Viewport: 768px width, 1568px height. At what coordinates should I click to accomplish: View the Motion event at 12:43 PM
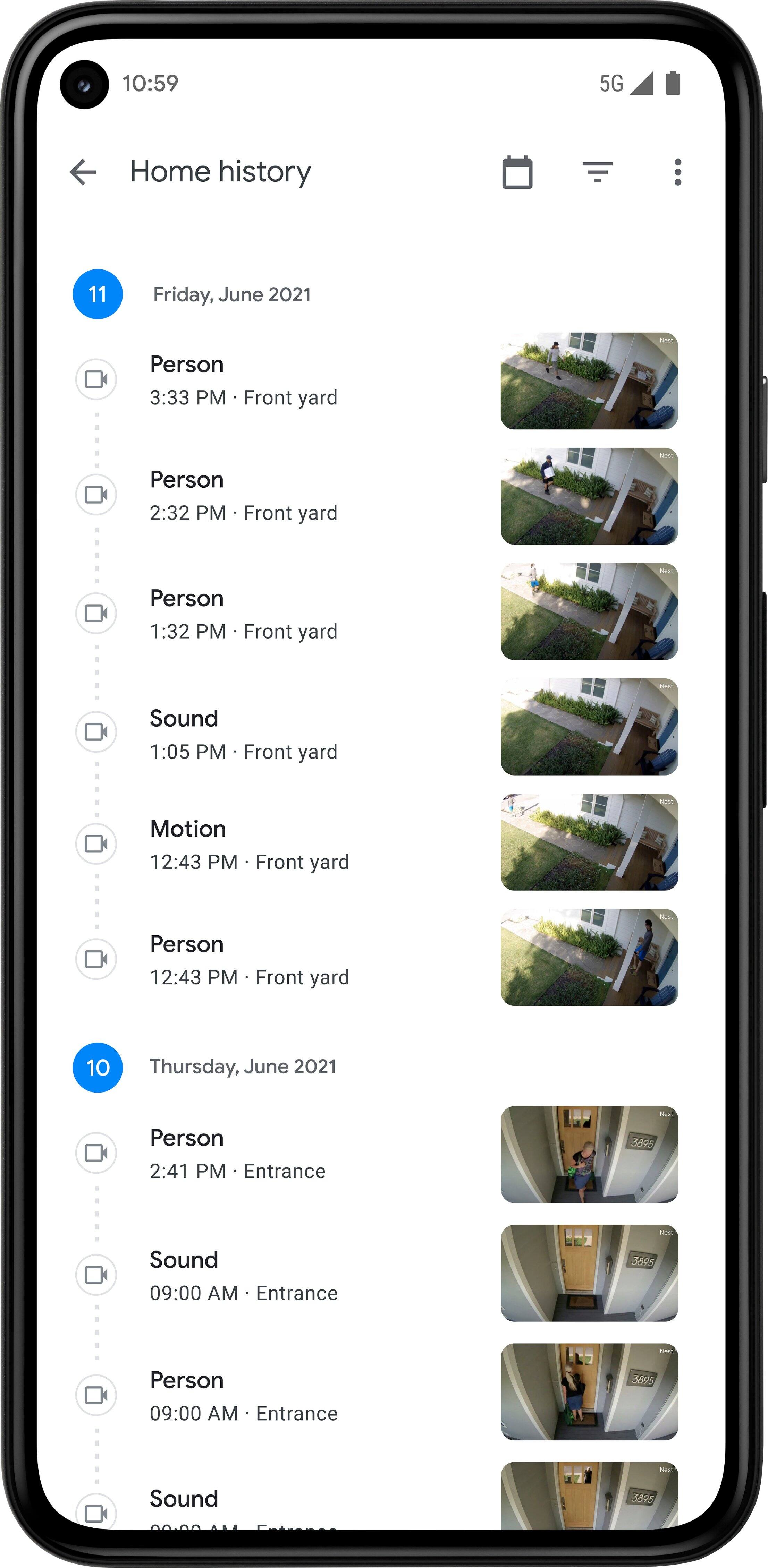pyautogui.click(x=250, y=844)
